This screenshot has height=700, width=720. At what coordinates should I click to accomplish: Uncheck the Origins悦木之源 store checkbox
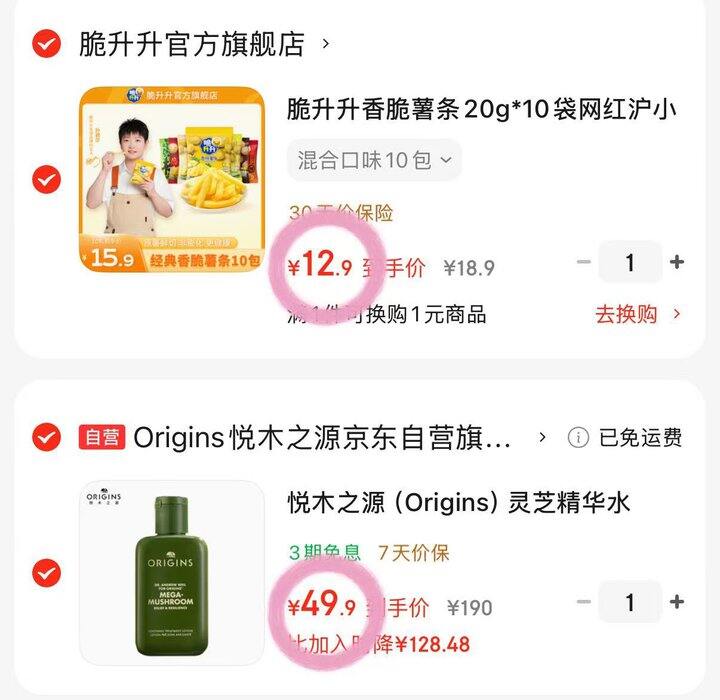point(46,437)
